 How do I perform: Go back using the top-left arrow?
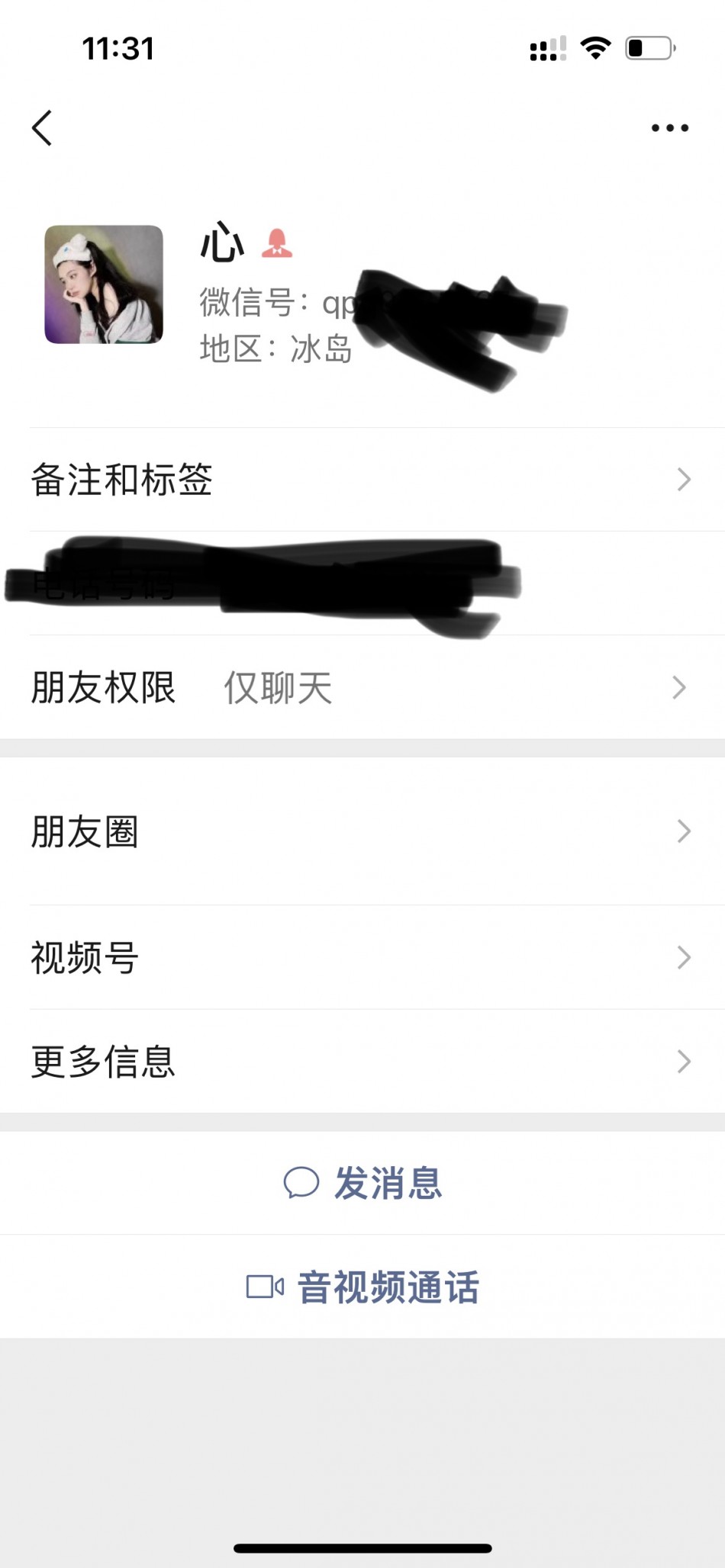click(x=43, y=127)
